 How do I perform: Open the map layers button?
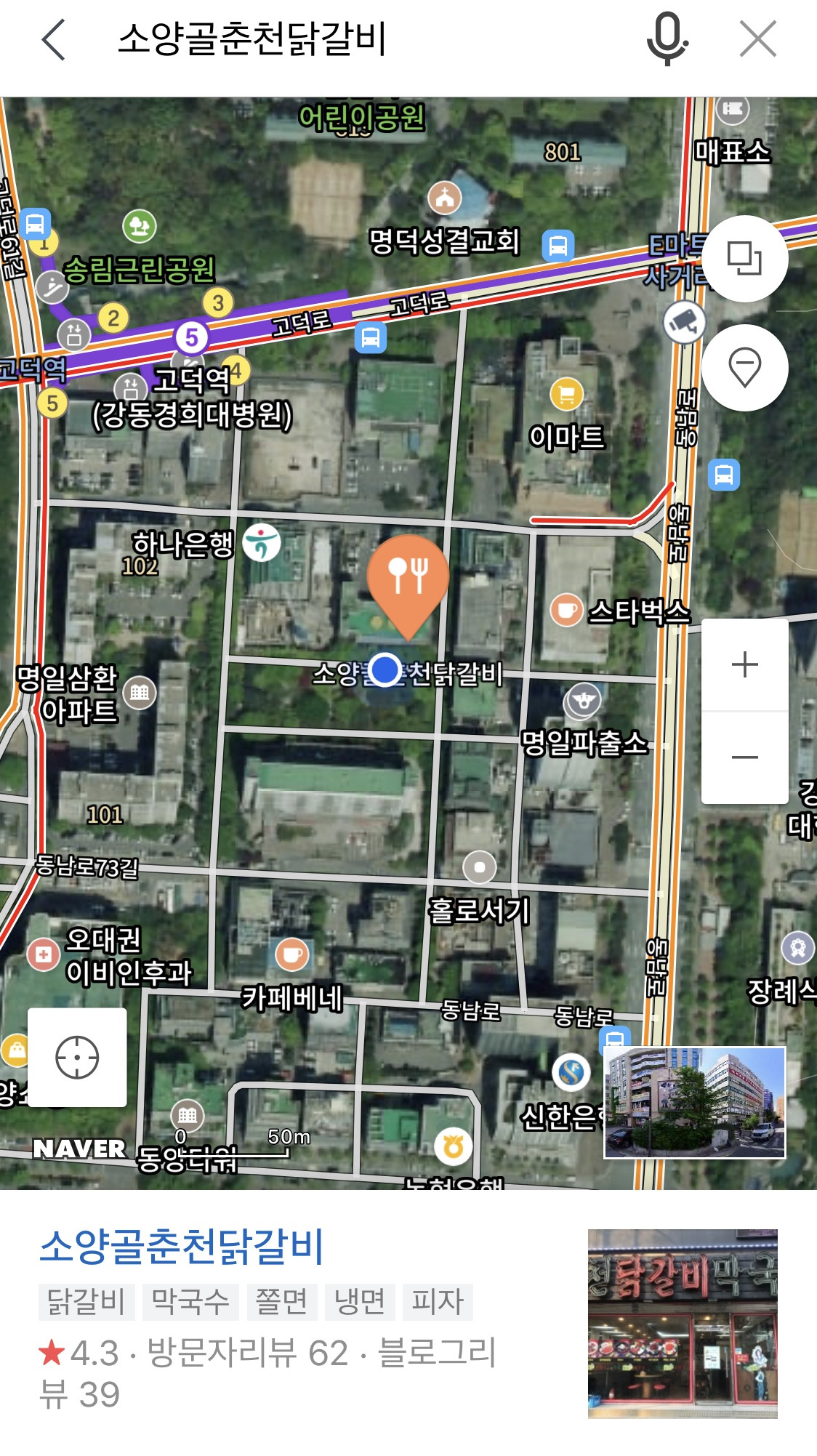click(744, 259)
